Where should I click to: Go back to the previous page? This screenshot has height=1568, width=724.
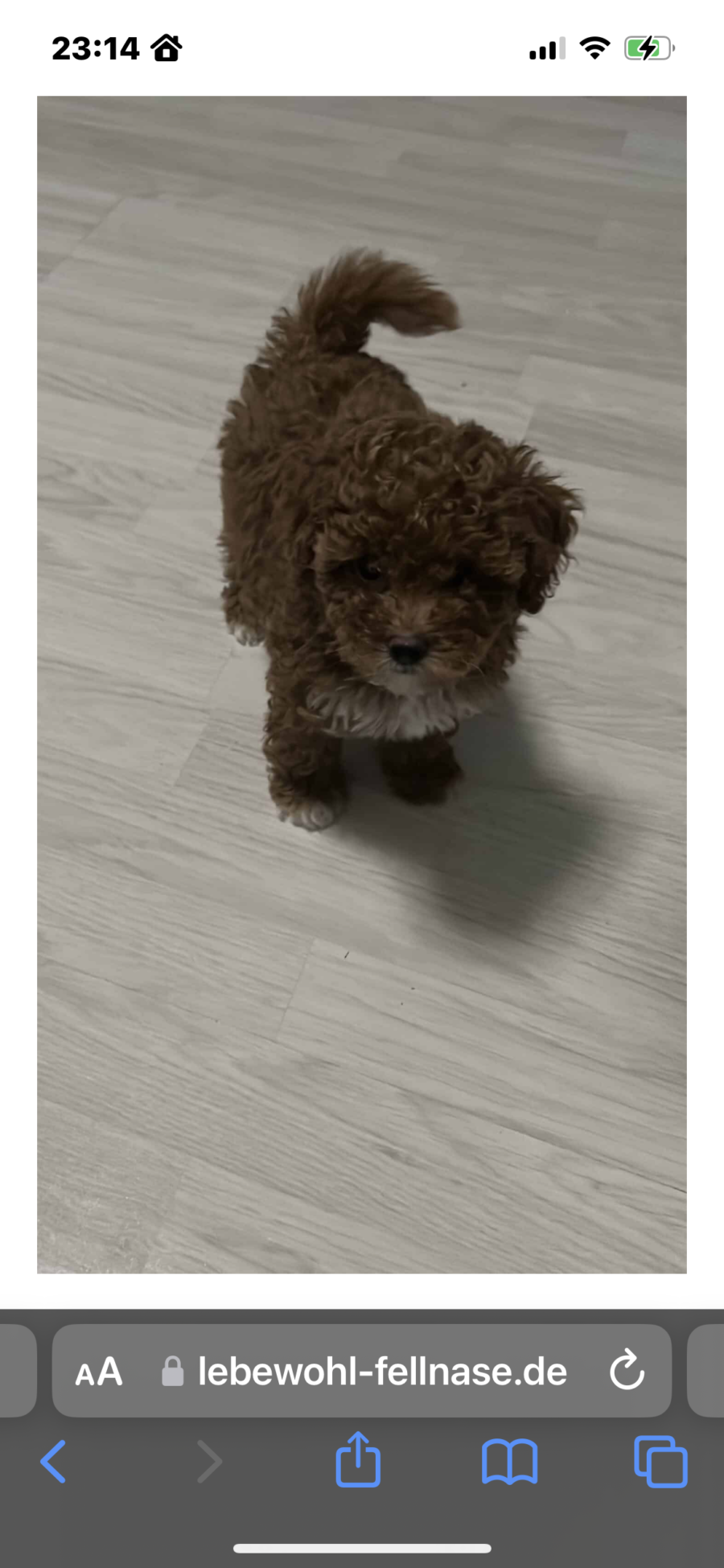(53, 1462)
